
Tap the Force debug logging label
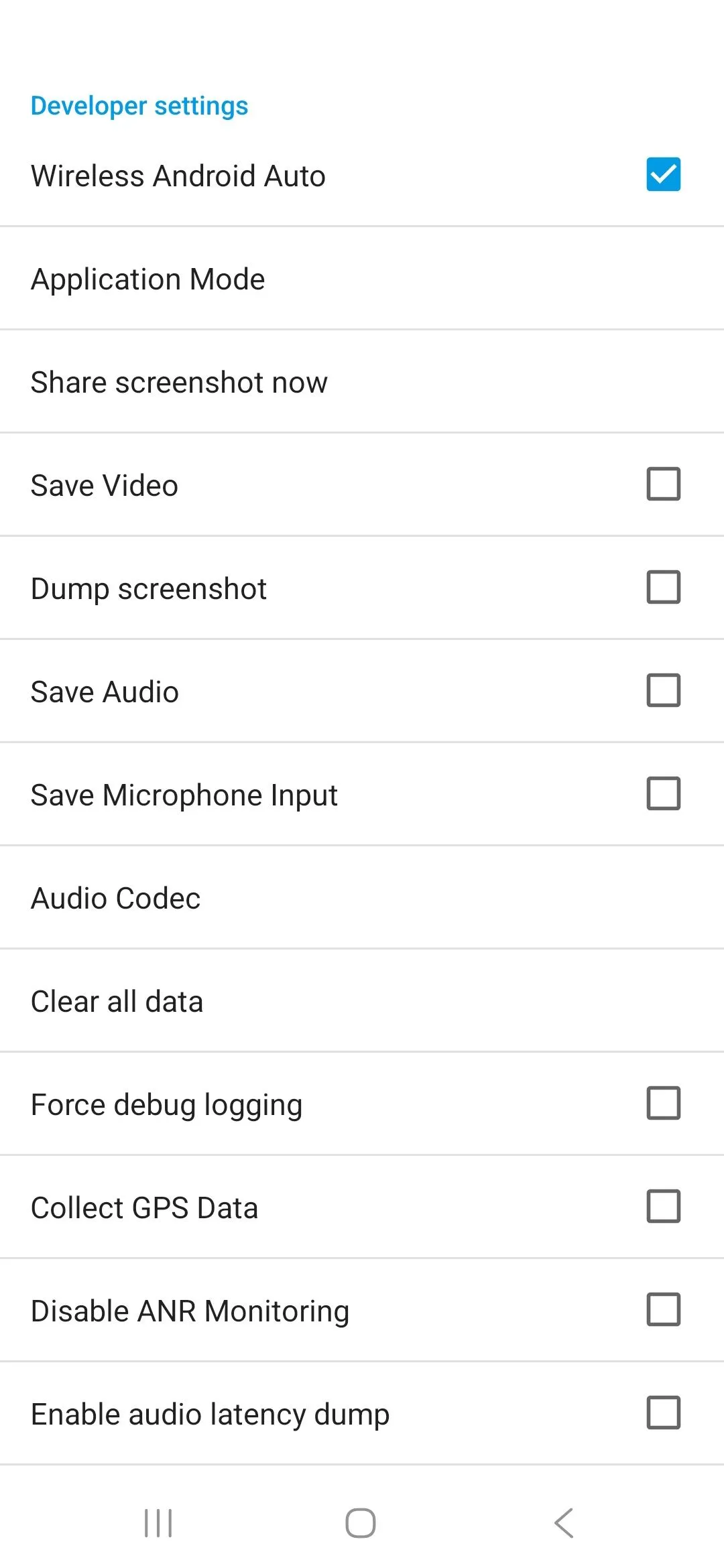click(x=166, y=1104)
